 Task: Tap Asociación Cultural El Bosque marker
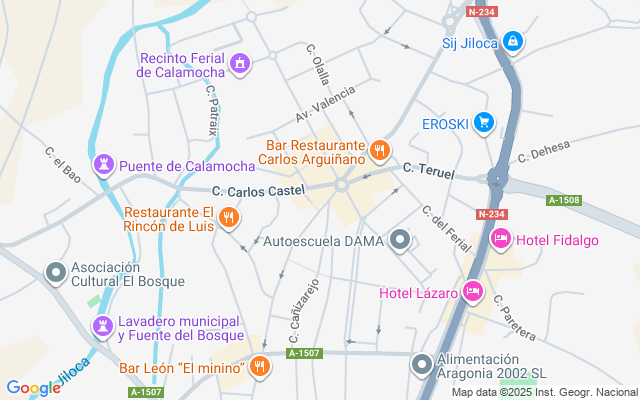[x=56, y=271]
